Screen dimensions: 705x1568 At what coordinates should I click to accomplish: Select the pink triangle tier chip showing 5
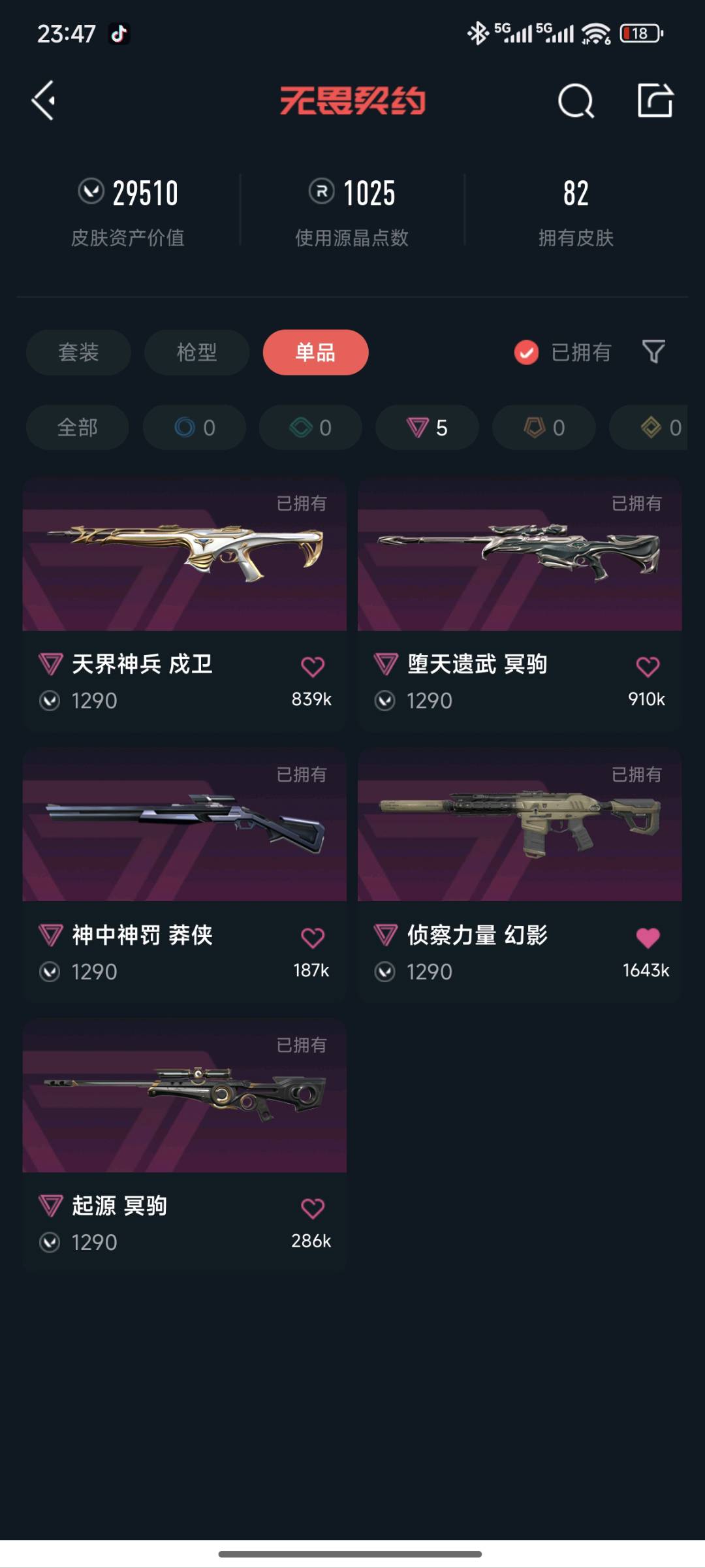[427, 427]
